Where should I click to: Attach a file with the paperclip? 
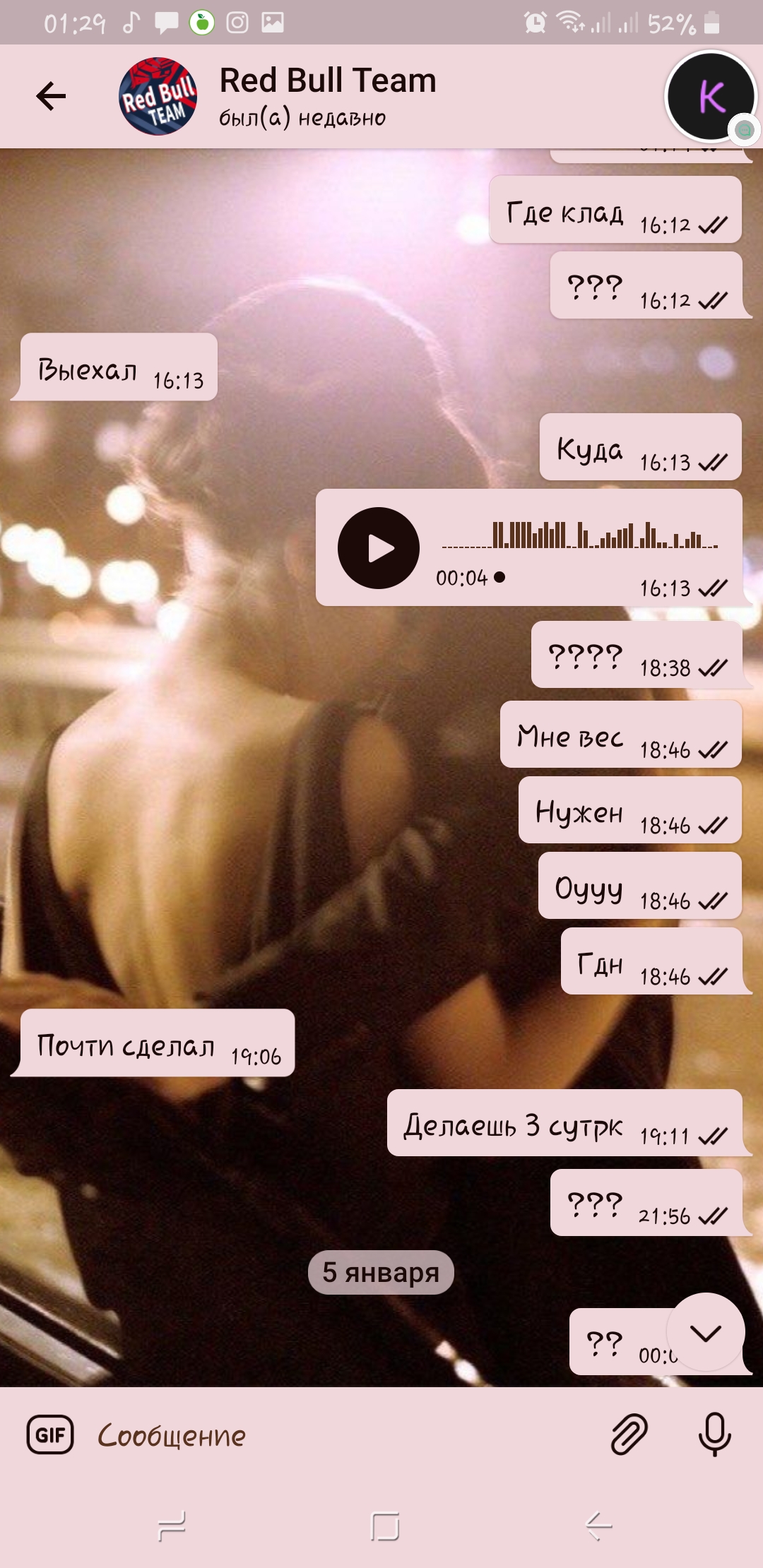tap(629, 1435)
